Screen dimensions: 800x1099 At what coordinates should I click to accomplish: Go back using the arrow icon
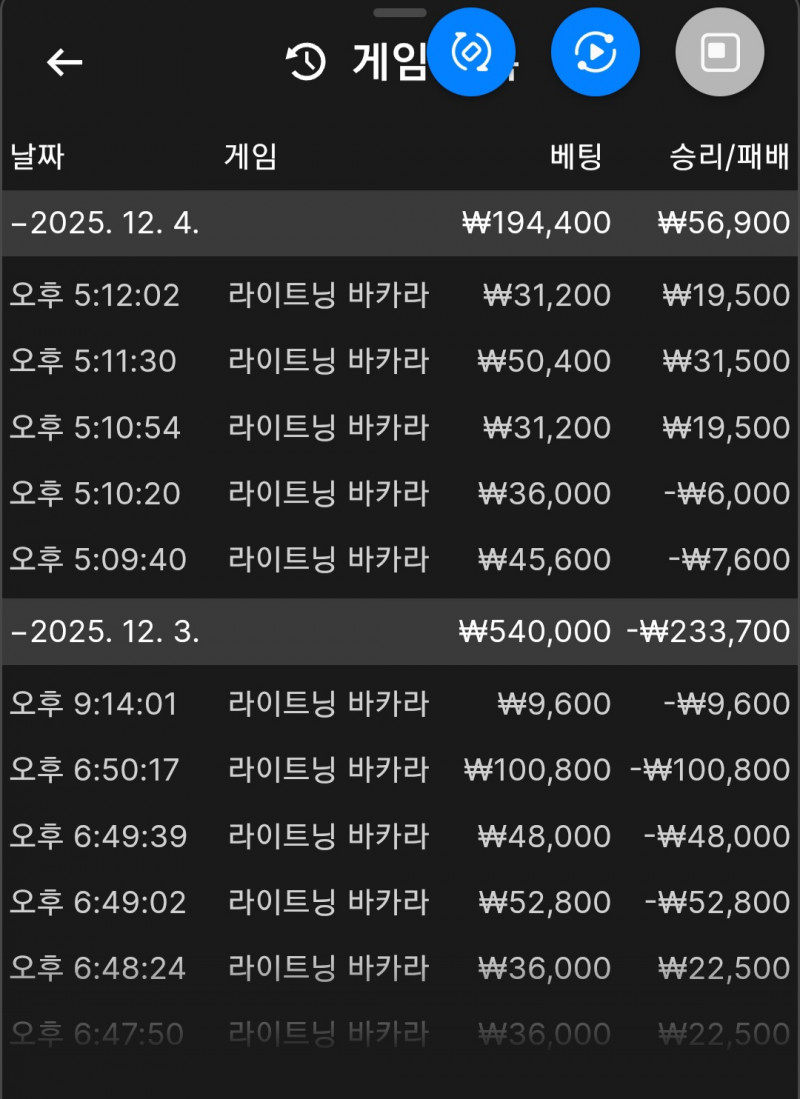65,62
